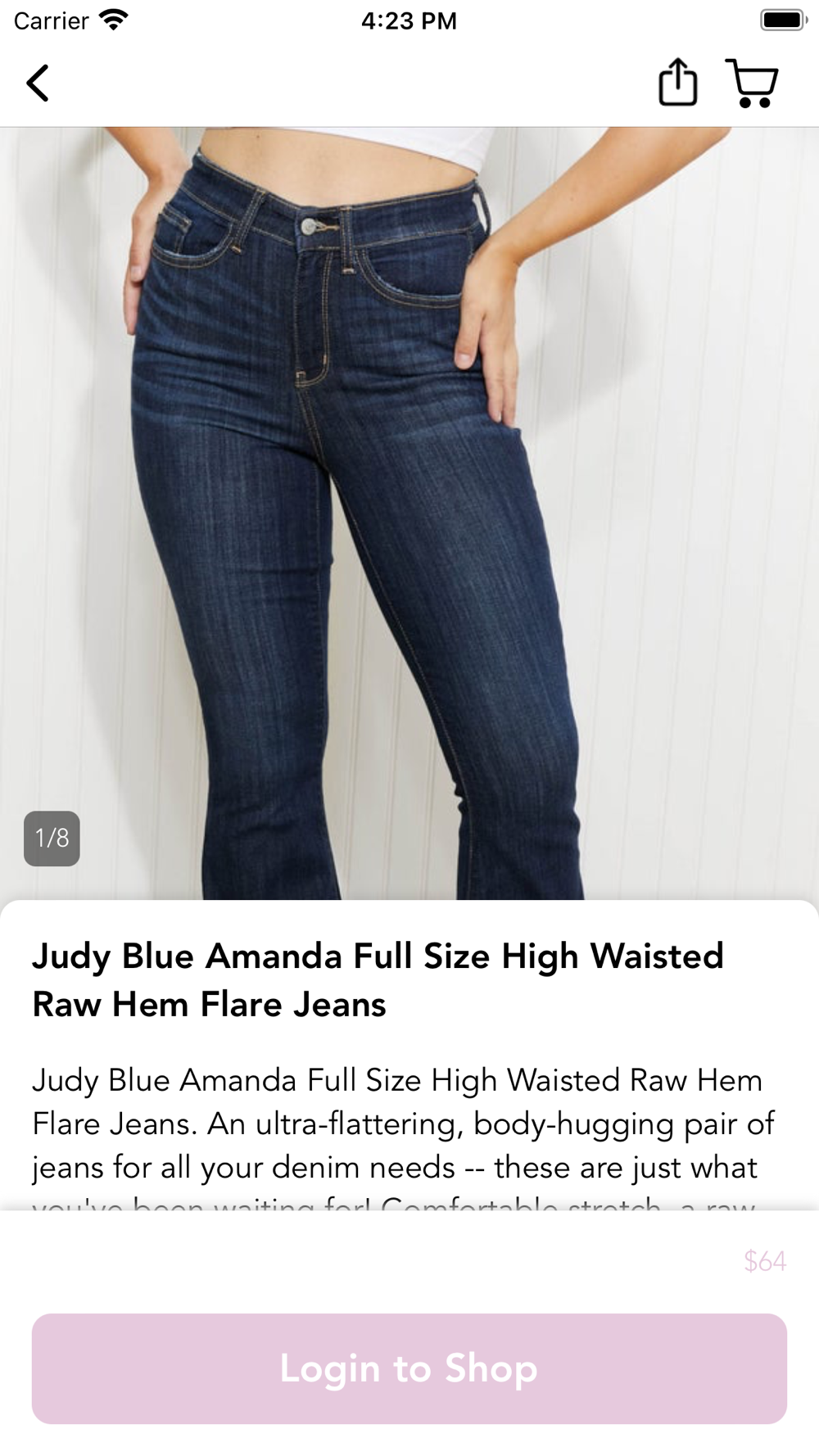The image size is (819, 1456).
Task: Go back using the arrow icon
Action: pos(38,83)
